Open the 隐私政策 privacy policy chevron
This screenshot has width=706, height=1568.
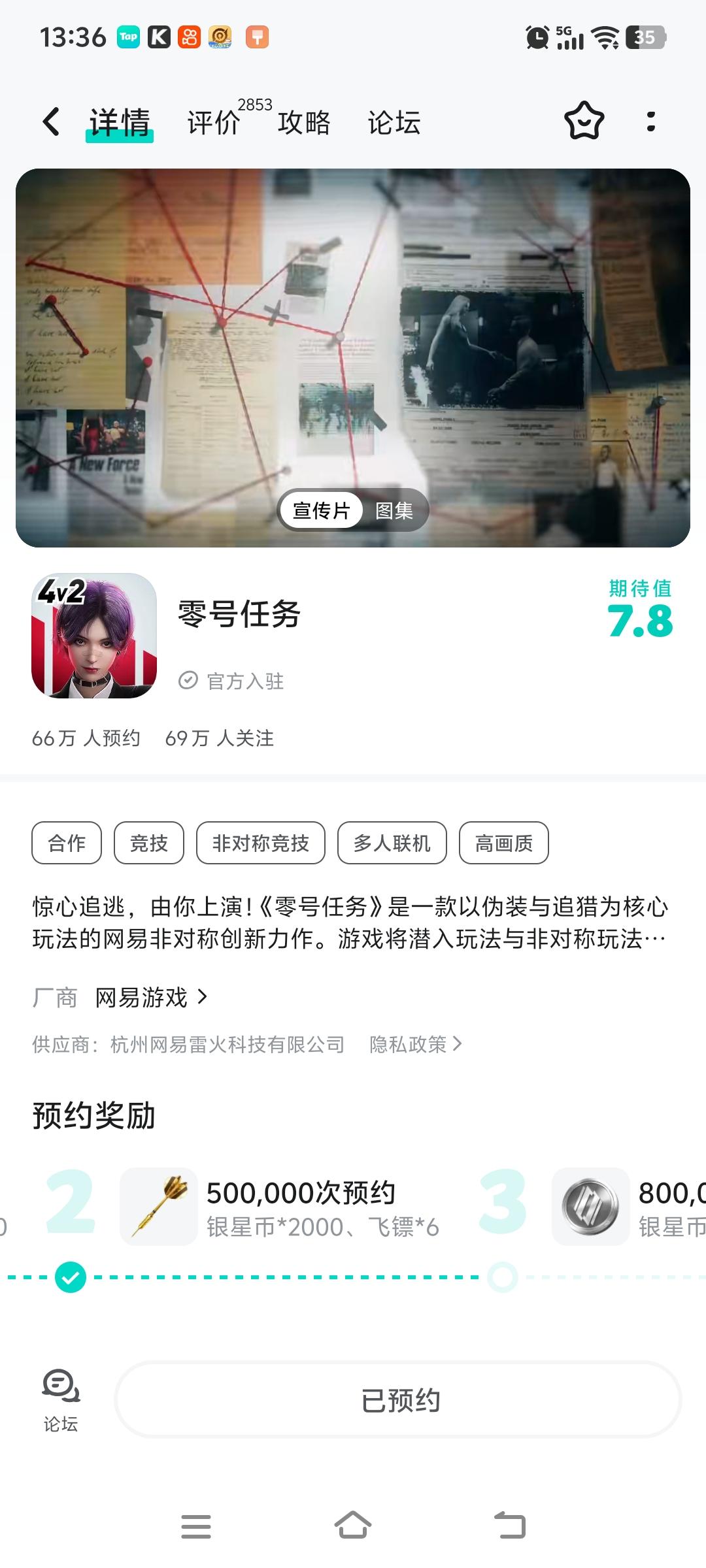(414, 1045)
